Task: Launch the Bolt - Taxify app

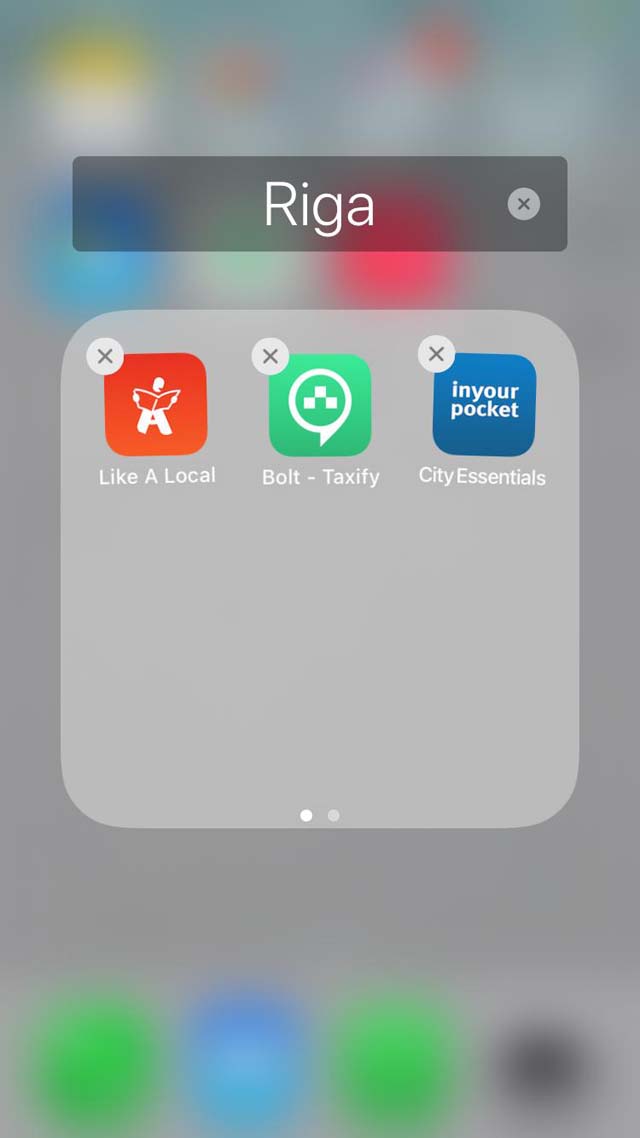Action: (320, 405)
